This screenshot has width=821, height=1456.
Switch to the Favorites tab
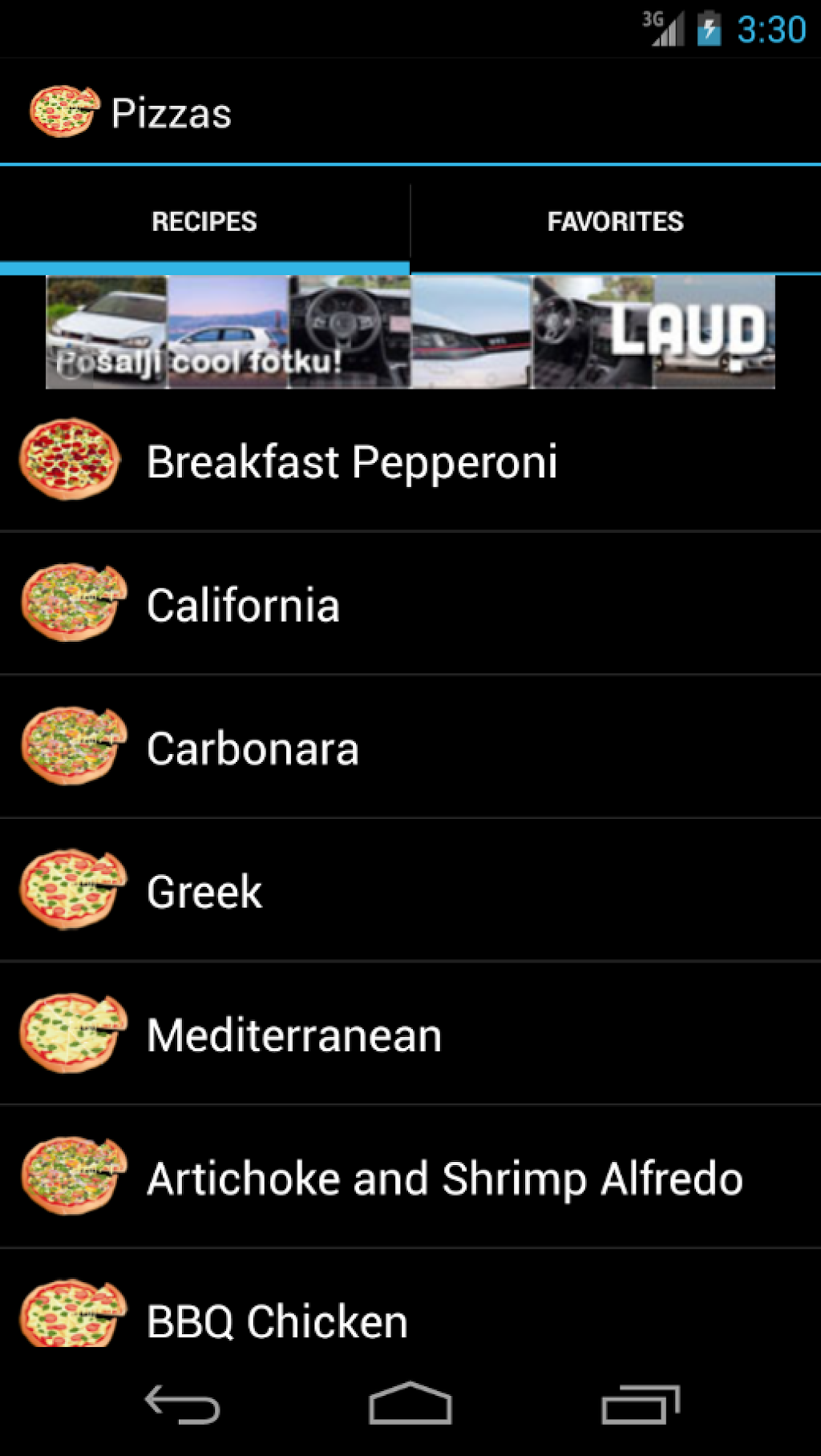[615, 222]
